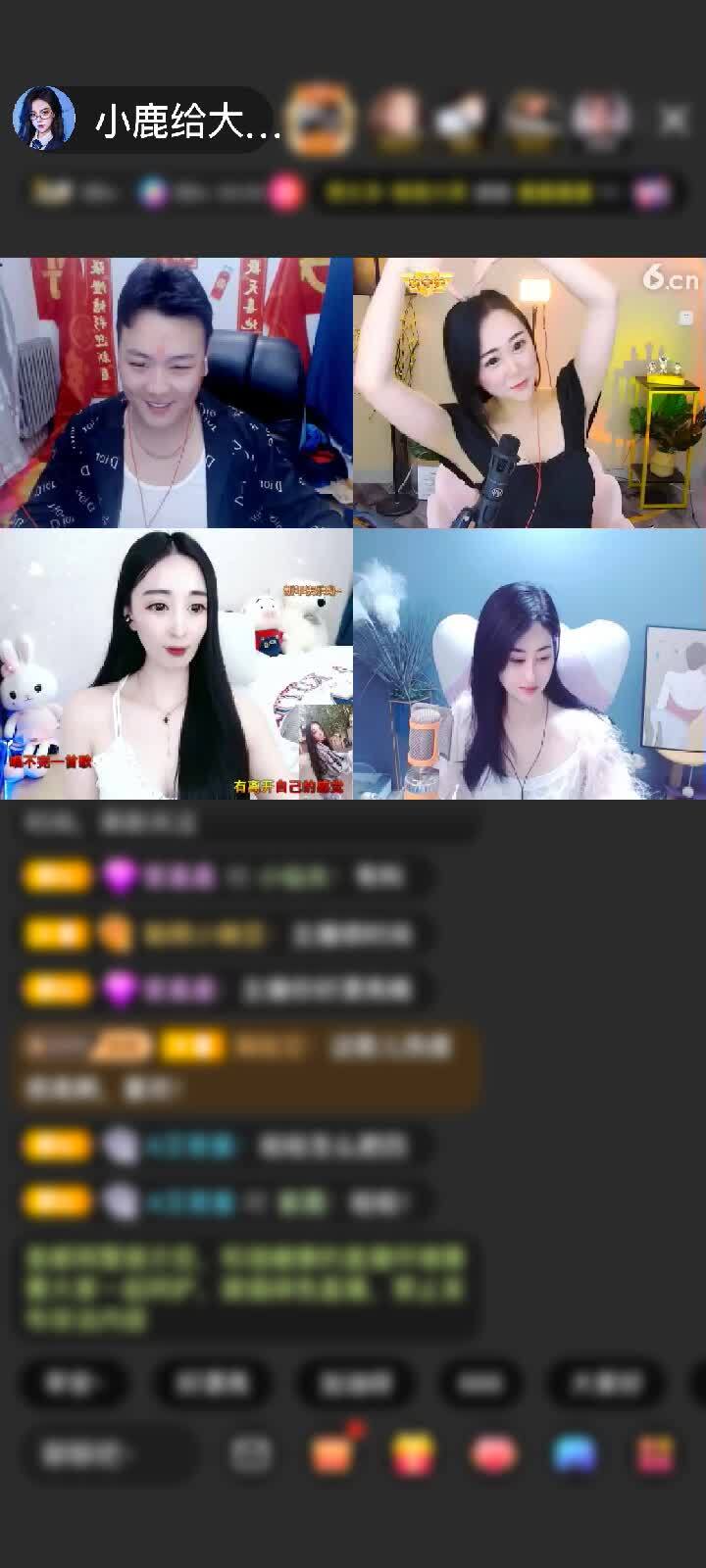This screenshot has height=1568, width=706.
Task: Open the 6.cn woman with arms raised tile
Action: (x=529, y=392)
